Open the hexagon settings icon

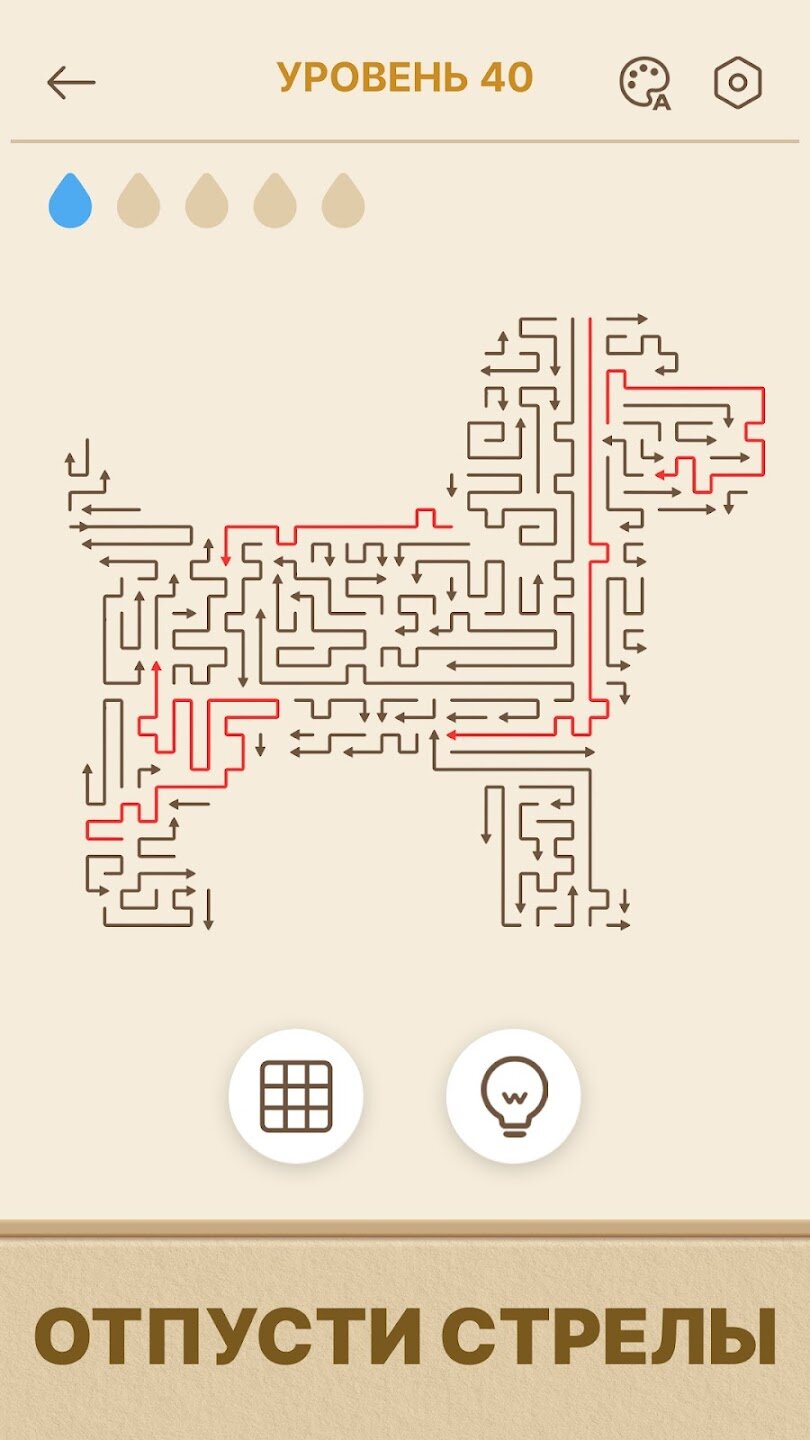pyautogui.click(x=738, y=83)
